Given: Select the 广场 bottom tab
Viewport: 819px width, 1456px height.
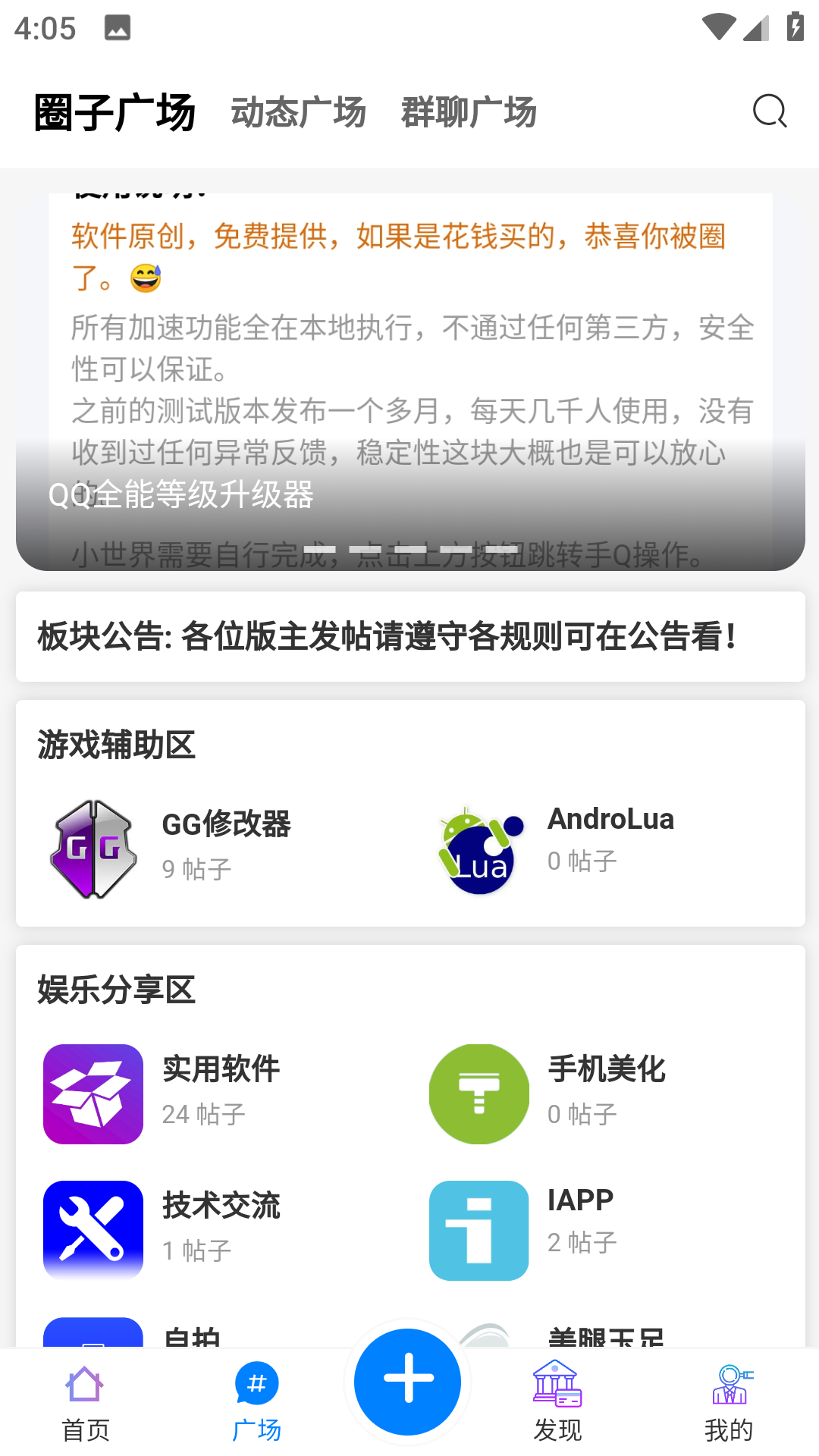Looking at the screenshot, I should point(256,1403).
